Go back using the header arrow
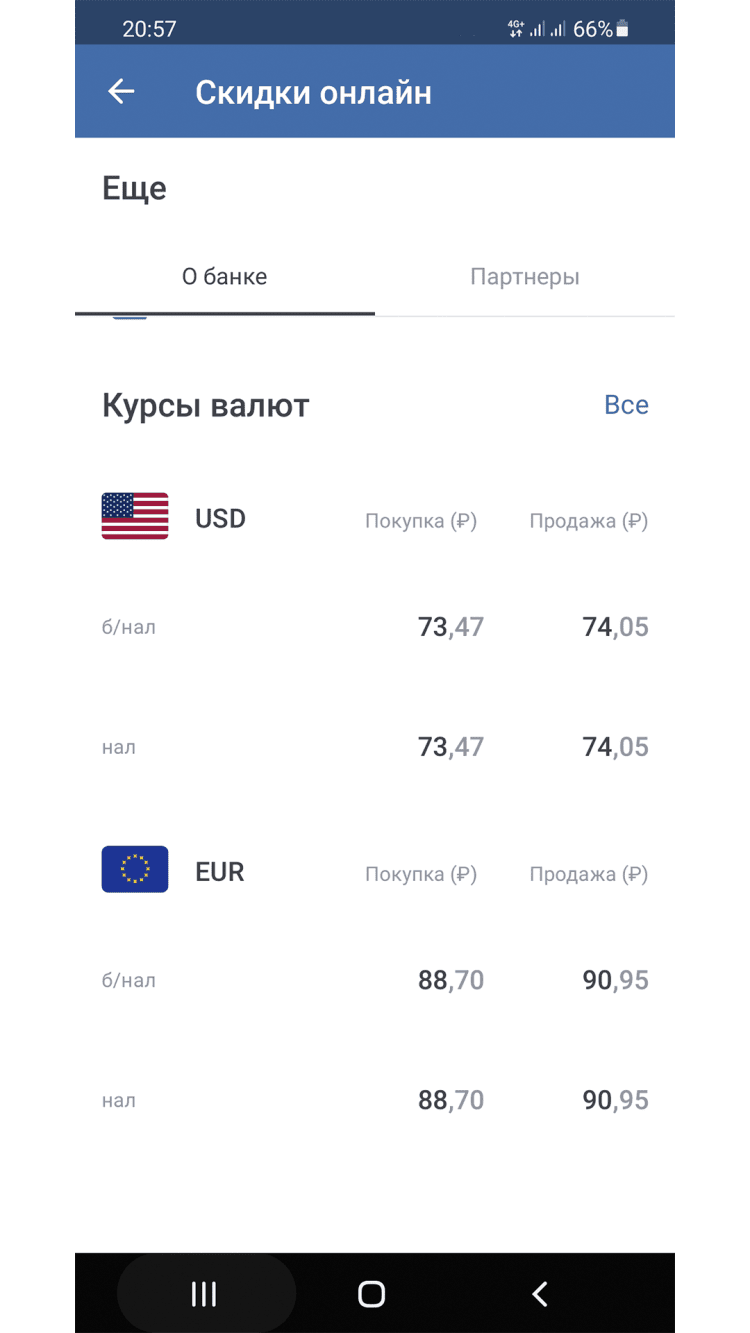The image size is (750, 1333). (121, 92)
